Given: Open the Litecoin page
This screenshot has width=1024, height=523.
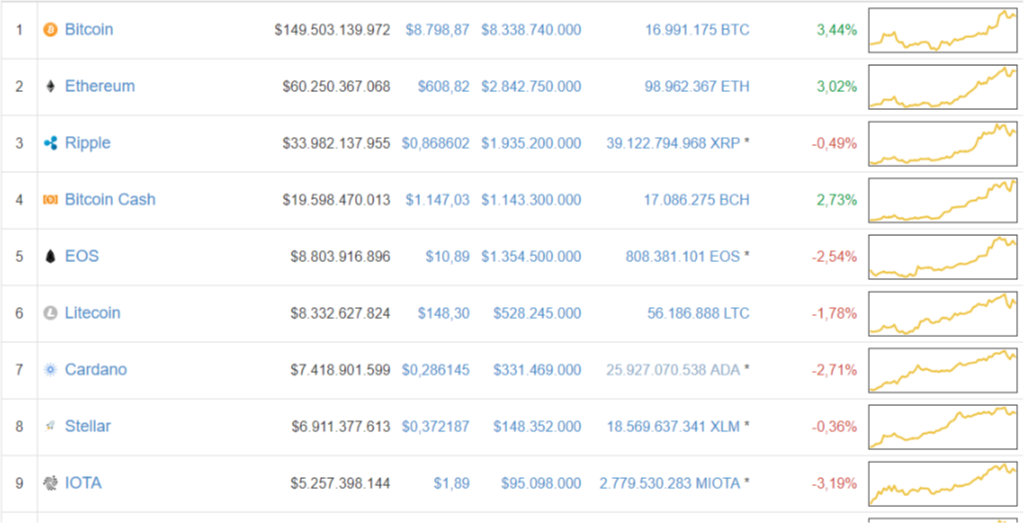Looking at the screenshot, I should (92, 313).
